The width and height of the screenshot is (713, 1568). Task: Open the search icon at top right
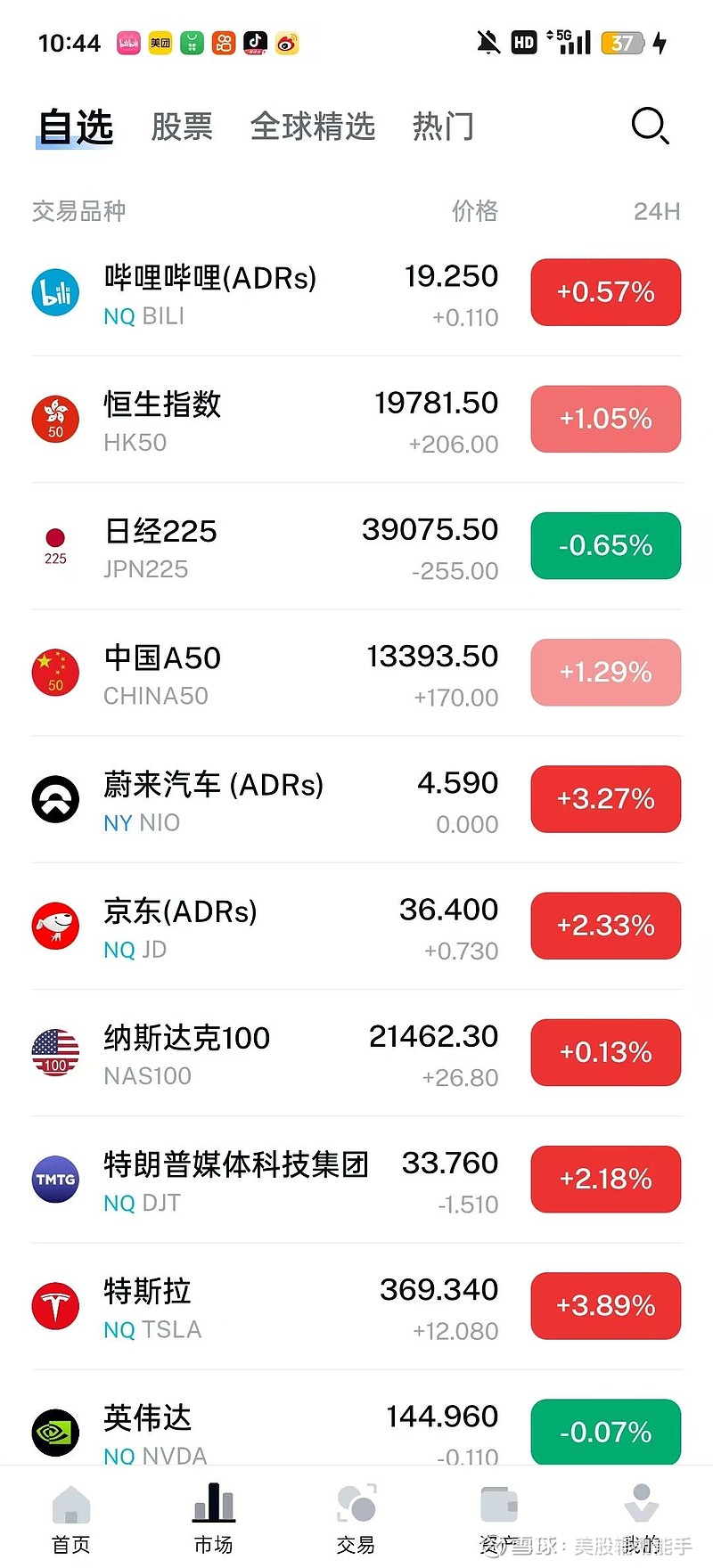point(652,127)
